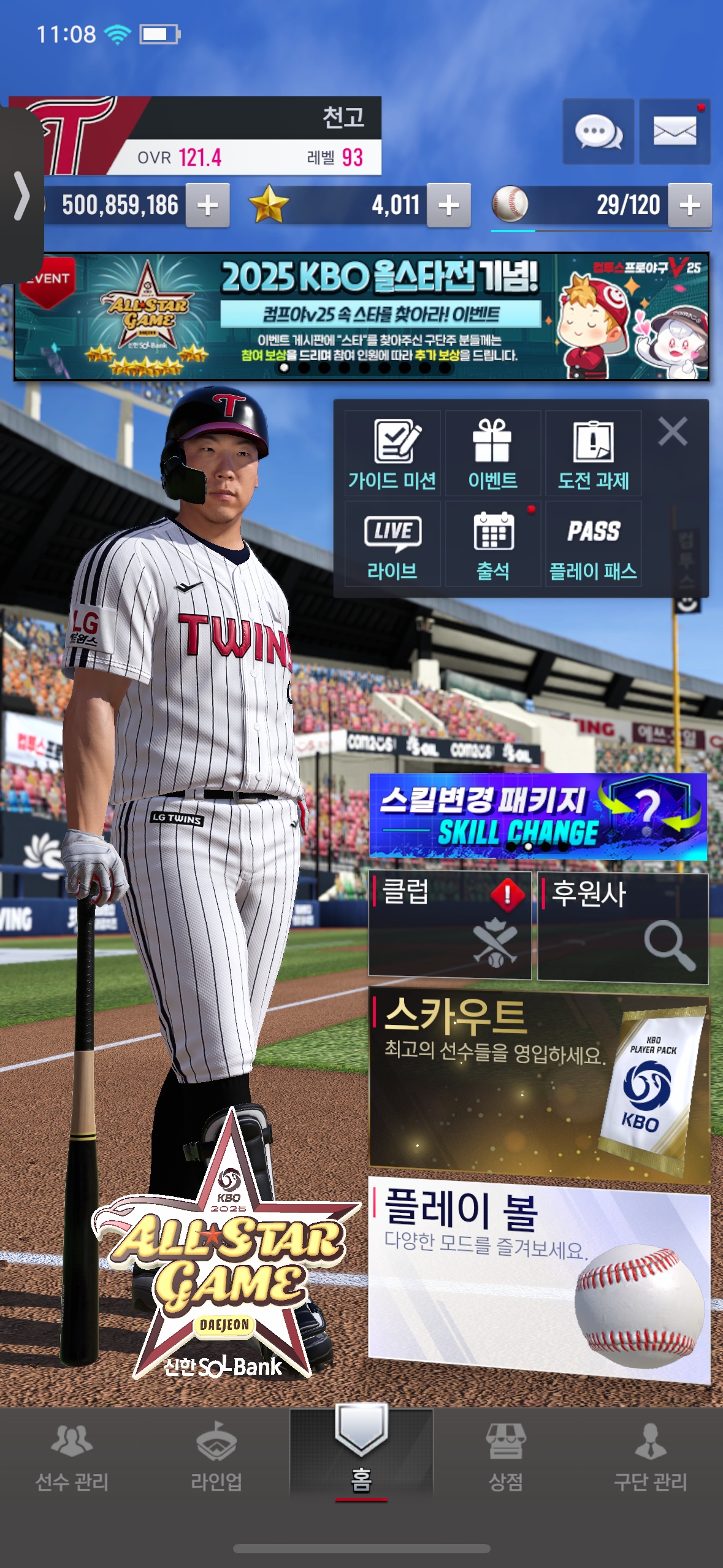Open 플레이 볼 game modes
Viewport: 723px width, 1568px height.
coord(539,1279)
